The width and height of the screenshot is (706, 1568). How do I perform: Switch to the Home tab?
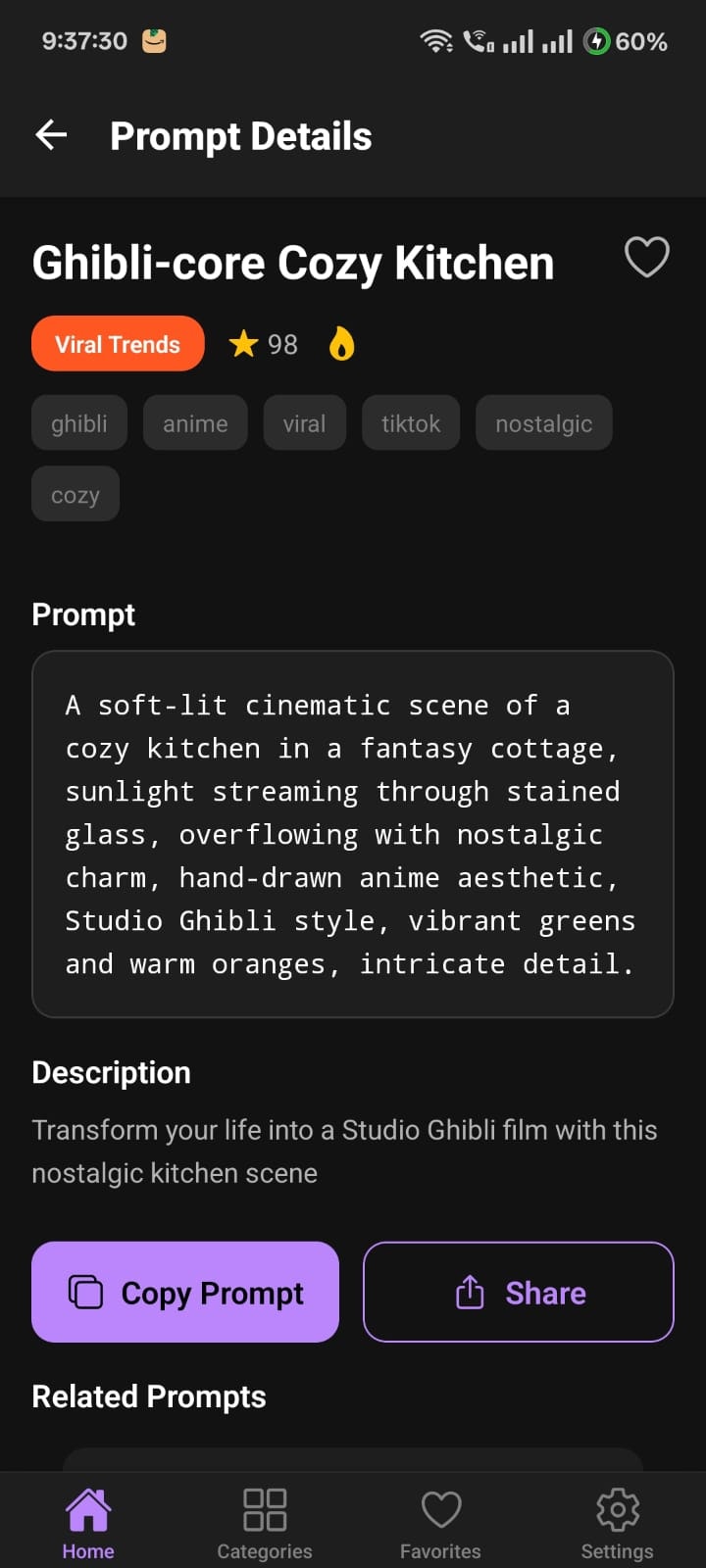[88, 1523]
